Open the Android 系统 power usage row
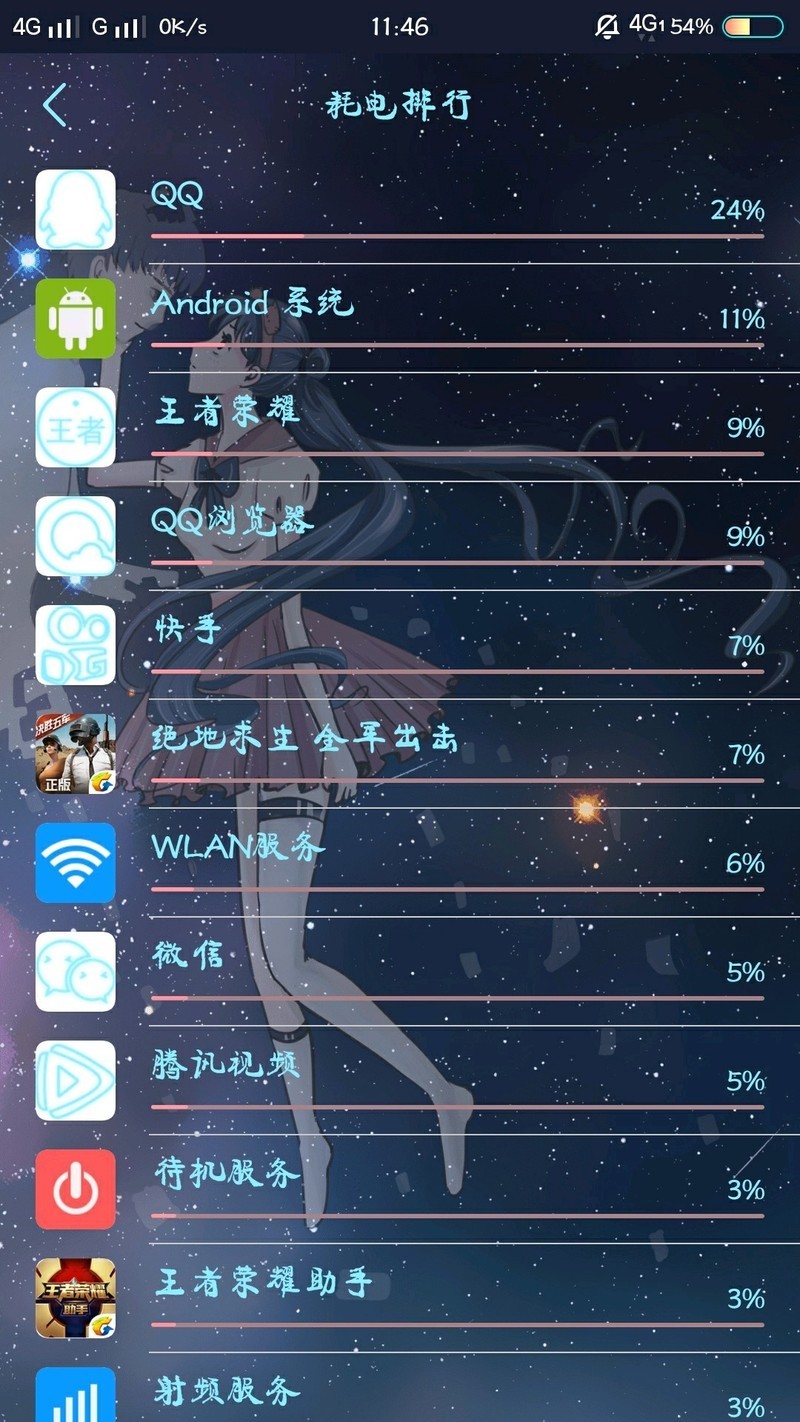800x1422 pixels. 400,318
